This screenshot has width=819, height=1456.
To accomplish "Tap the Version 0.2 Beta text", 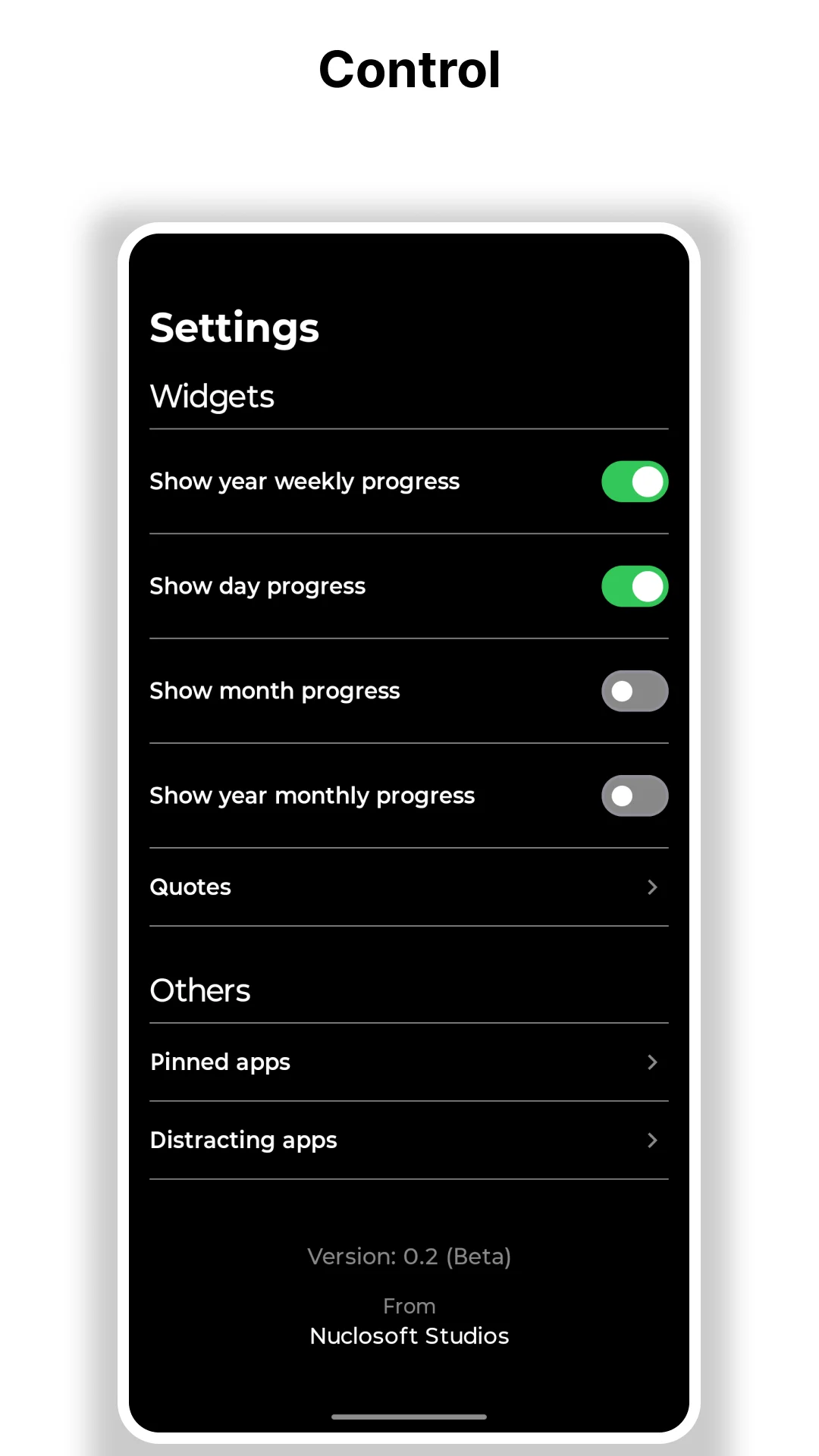I will 409,1256.
